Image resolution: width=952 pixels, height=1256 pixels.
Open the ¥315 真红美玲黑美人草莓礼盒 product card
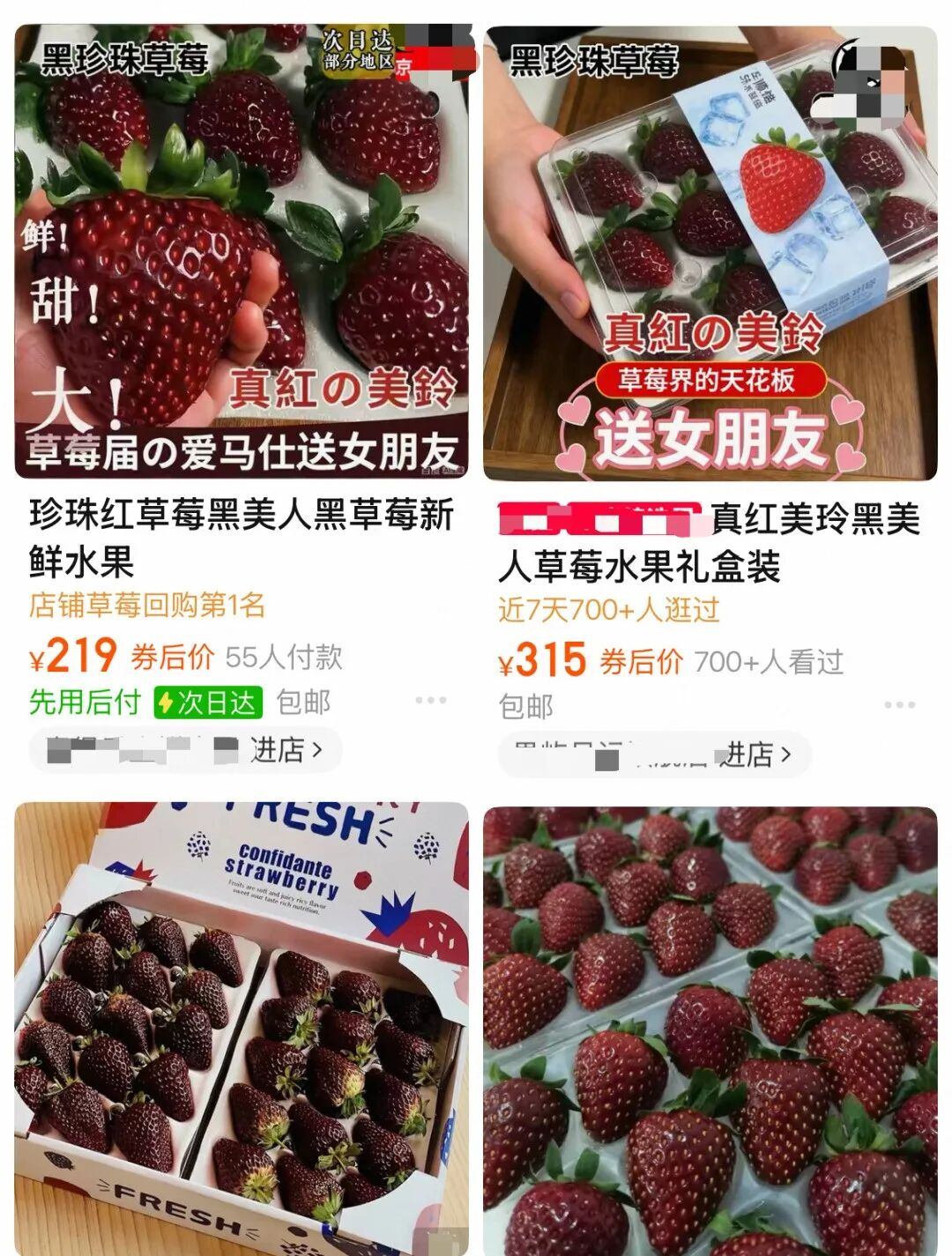pos(710,256)
